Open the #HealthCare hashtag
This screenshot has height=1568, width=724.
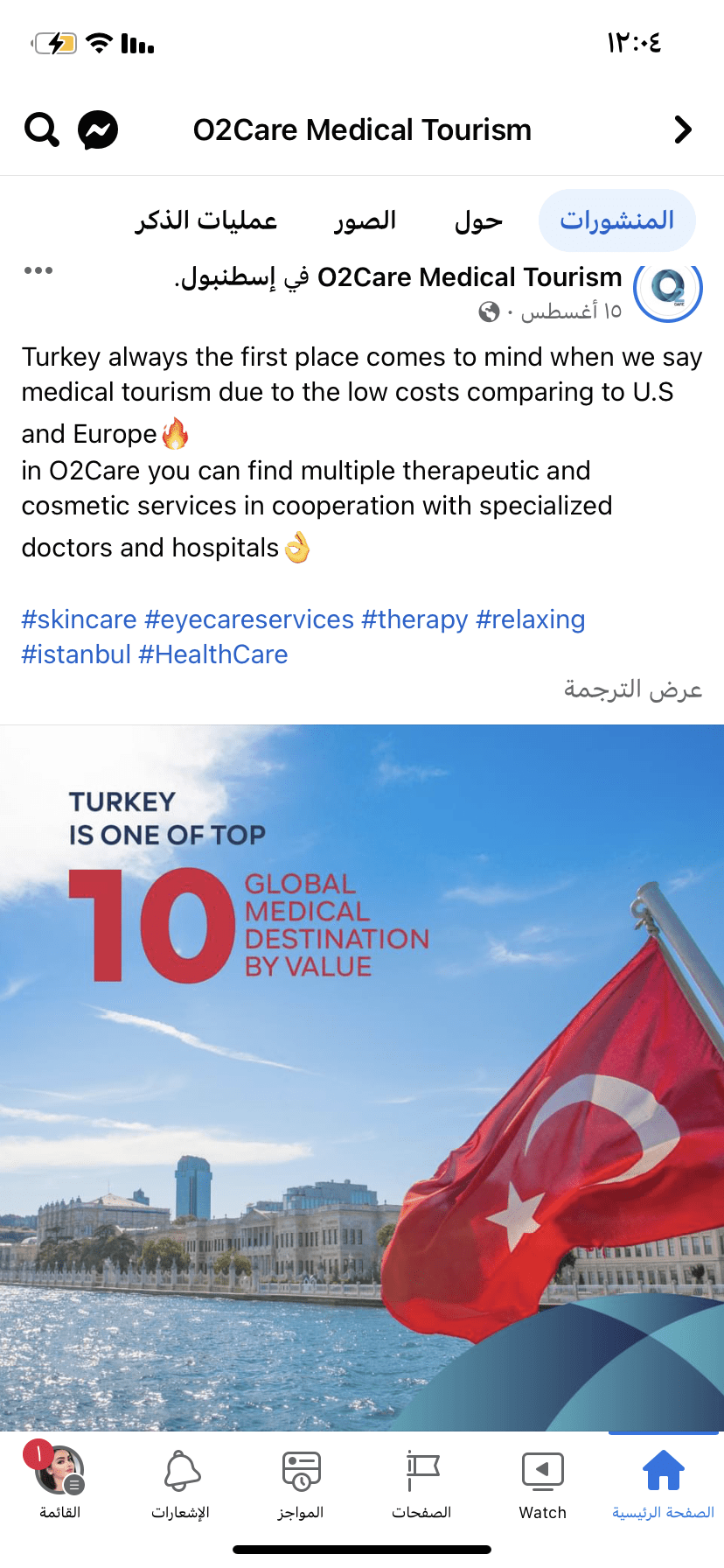click(213, 654)
